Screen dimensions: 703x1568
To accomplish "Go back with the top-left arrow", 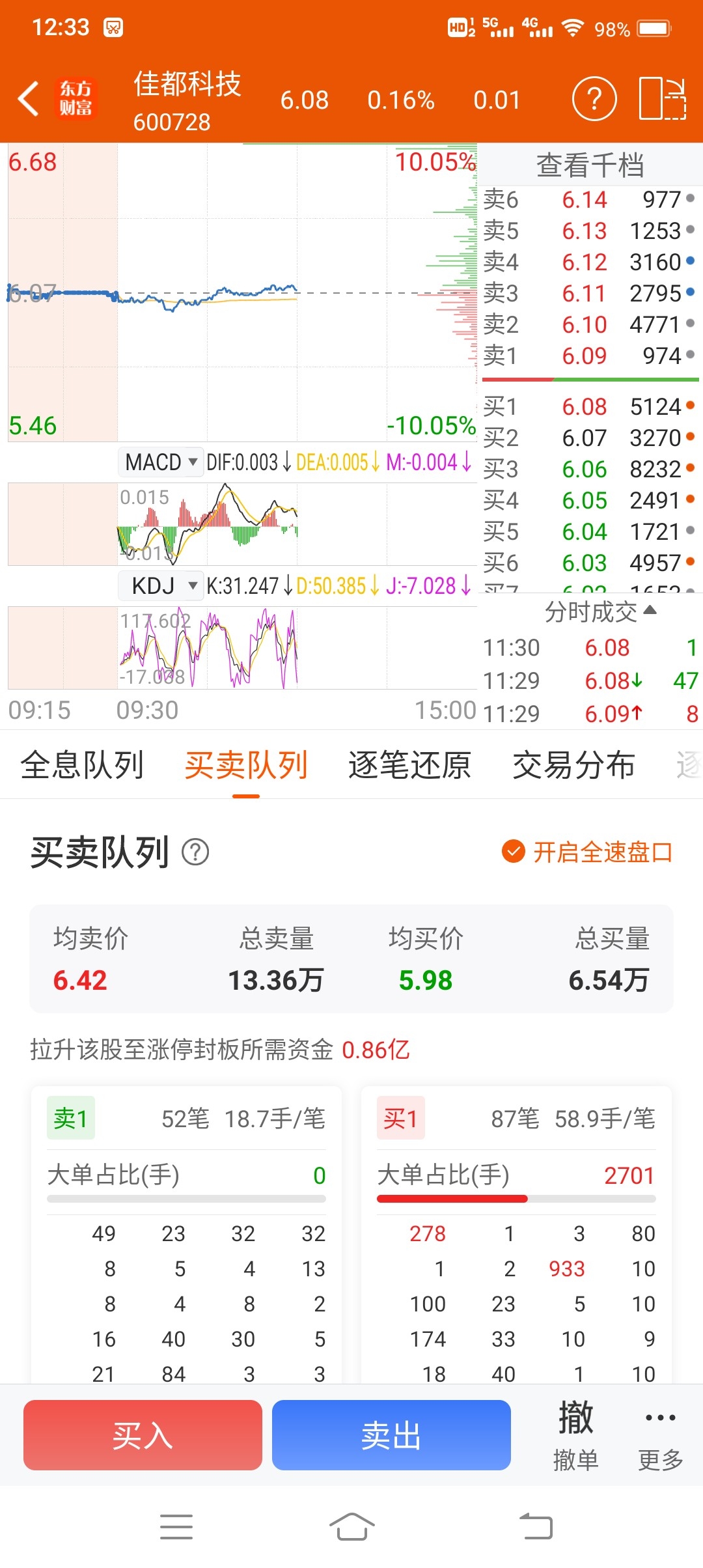I will [29, 99].
